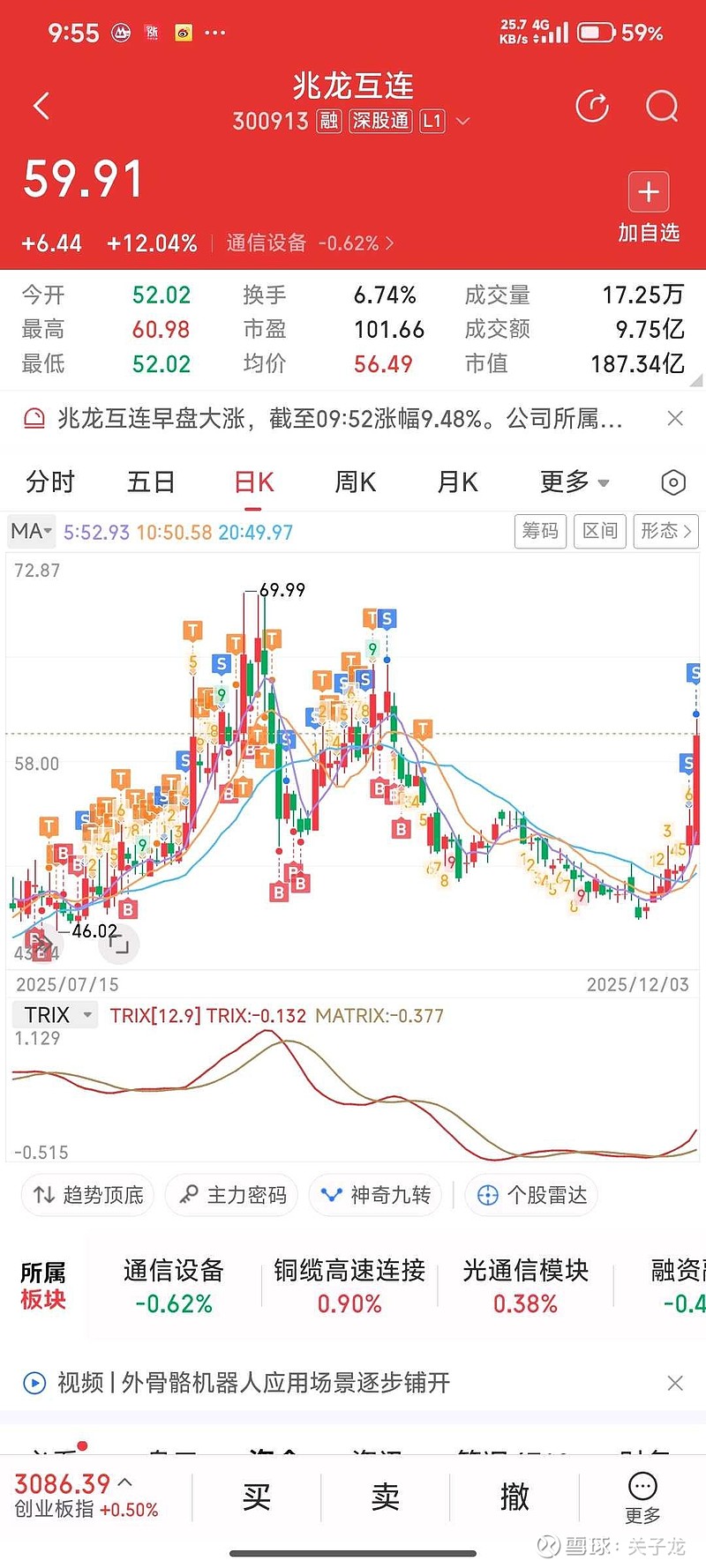Viewport: 706px width, 1568px height.
Task: Dismiss the 兆龙互连早盘大涨 news banner
Action: point(675,419)
